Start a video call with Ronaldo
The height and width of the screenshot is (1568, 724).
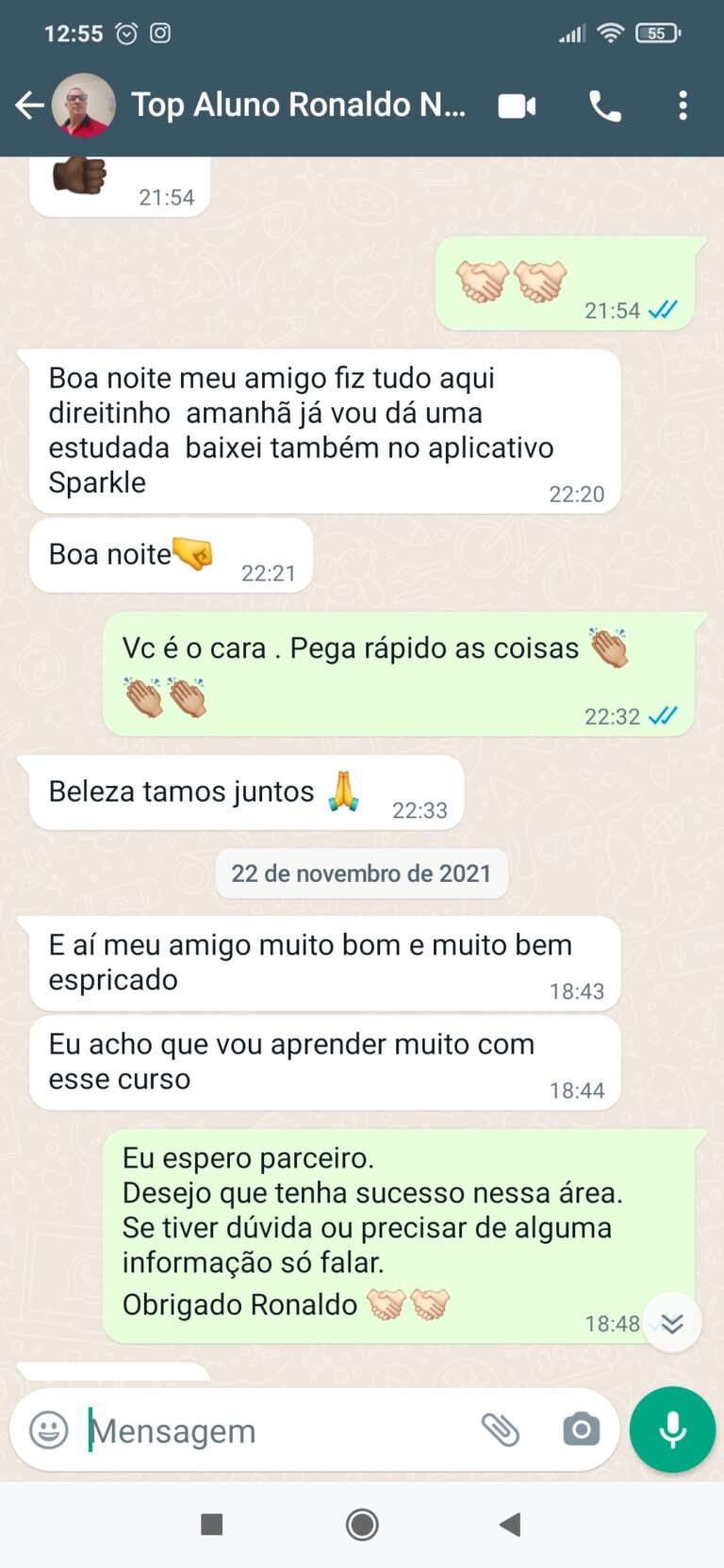click(x=517, y=106)
